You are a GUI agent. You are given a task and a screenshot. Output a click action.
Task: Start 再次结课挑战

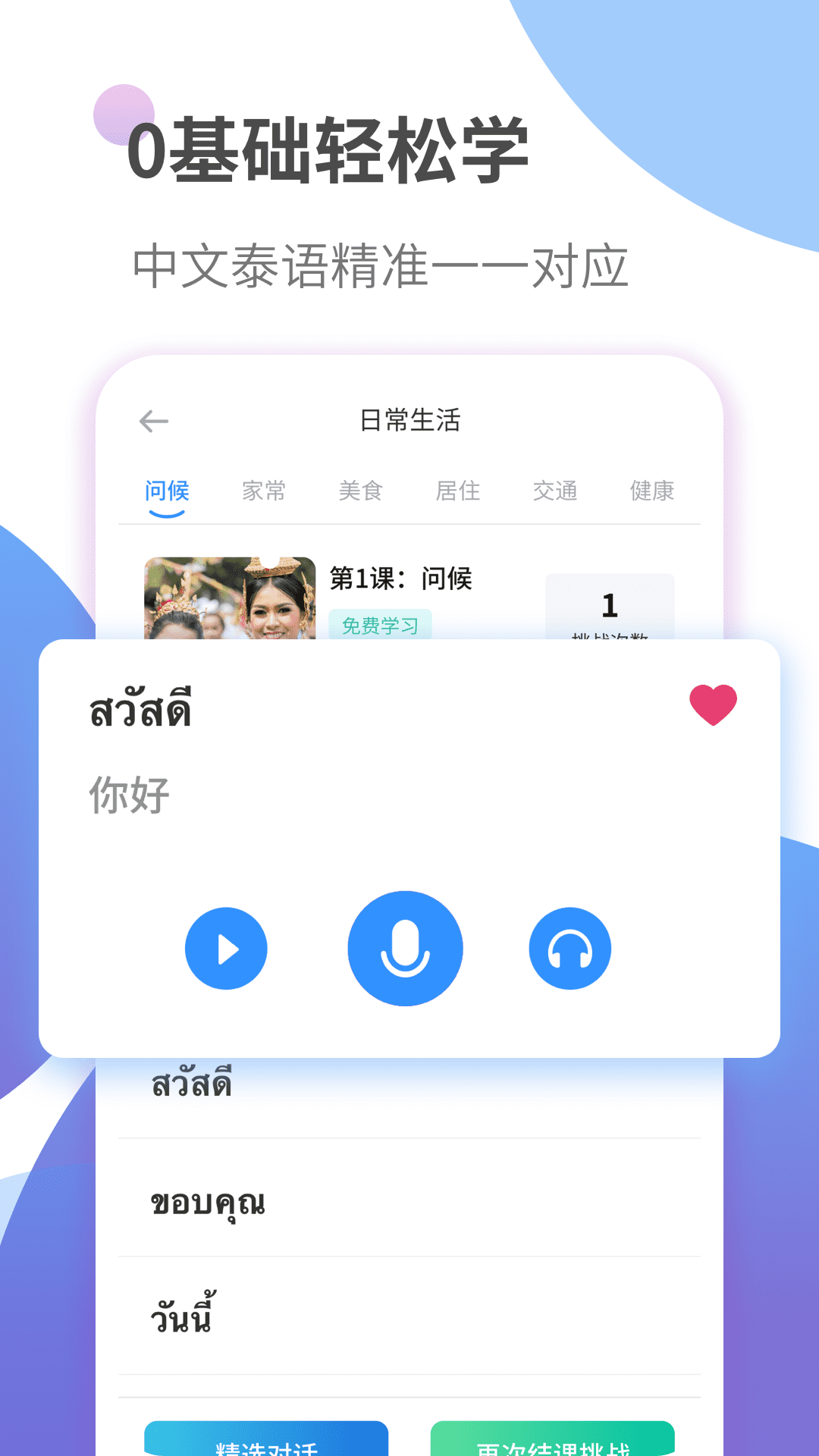553,1442
